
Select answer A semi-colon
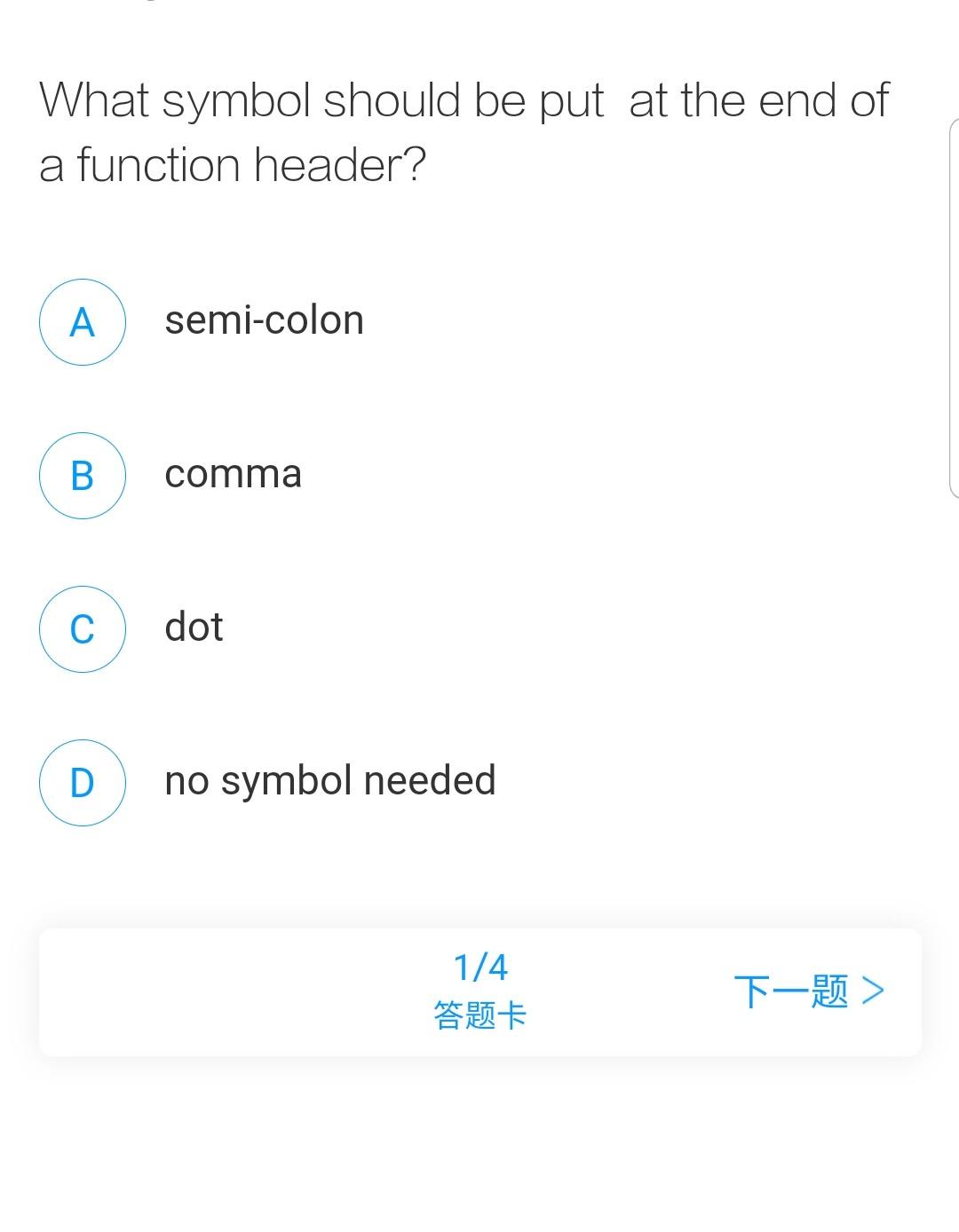coord(82,322)
